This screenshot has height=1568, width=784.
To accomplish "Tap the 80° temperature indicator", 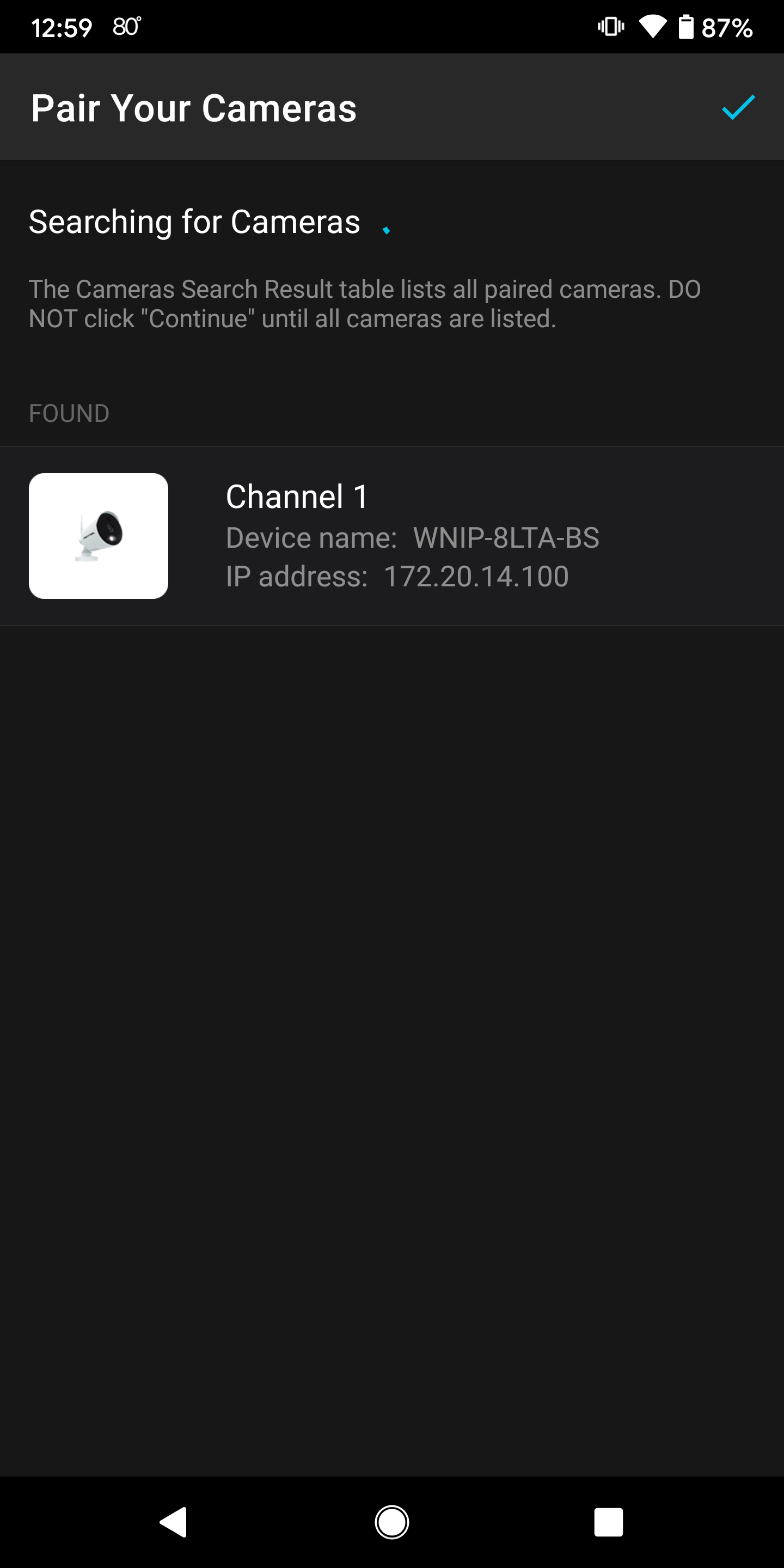I will tap(126, 26).
